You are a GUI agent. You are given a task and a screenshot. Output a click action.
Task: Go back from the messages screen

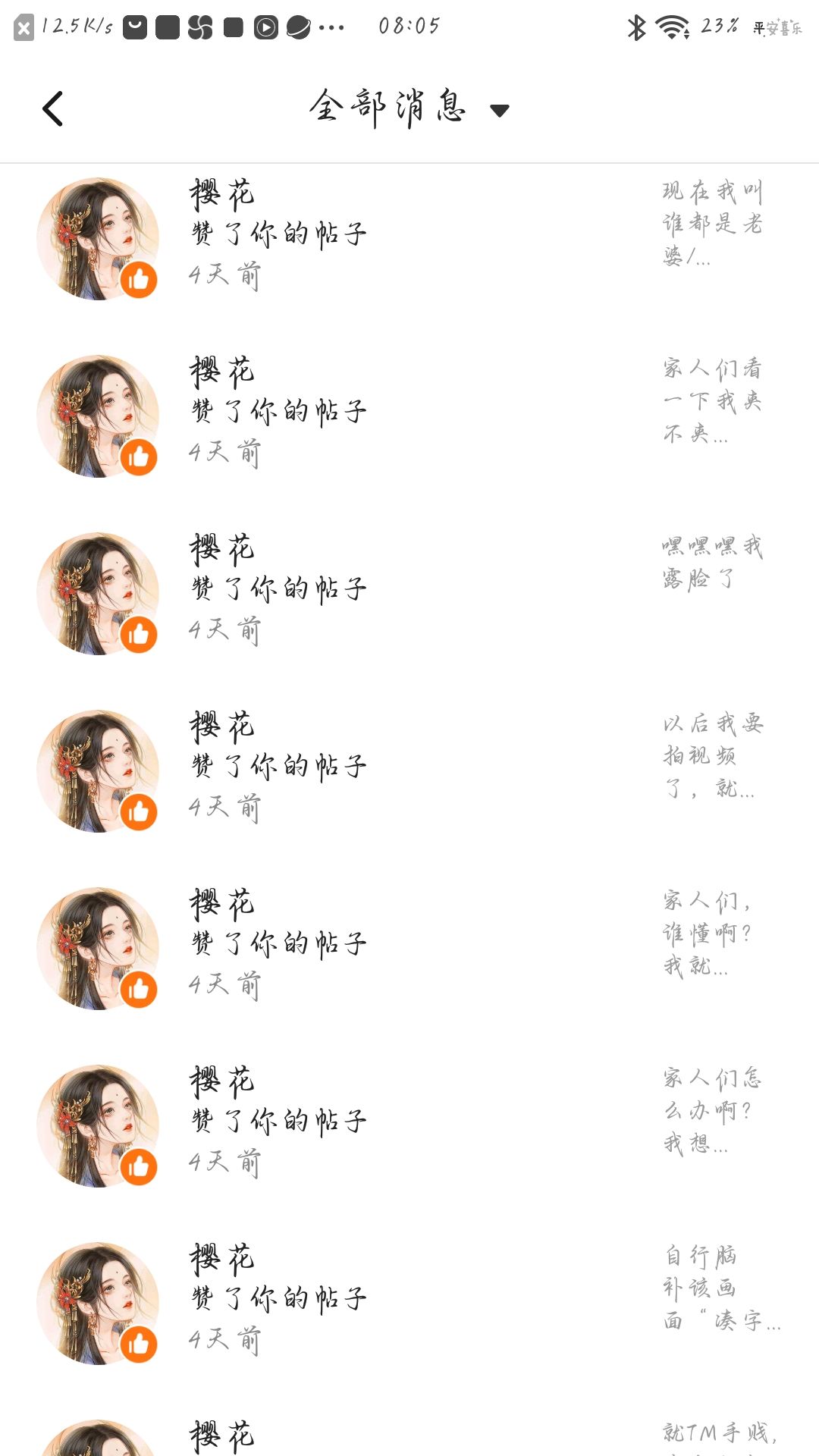click(x=52, y=108)
